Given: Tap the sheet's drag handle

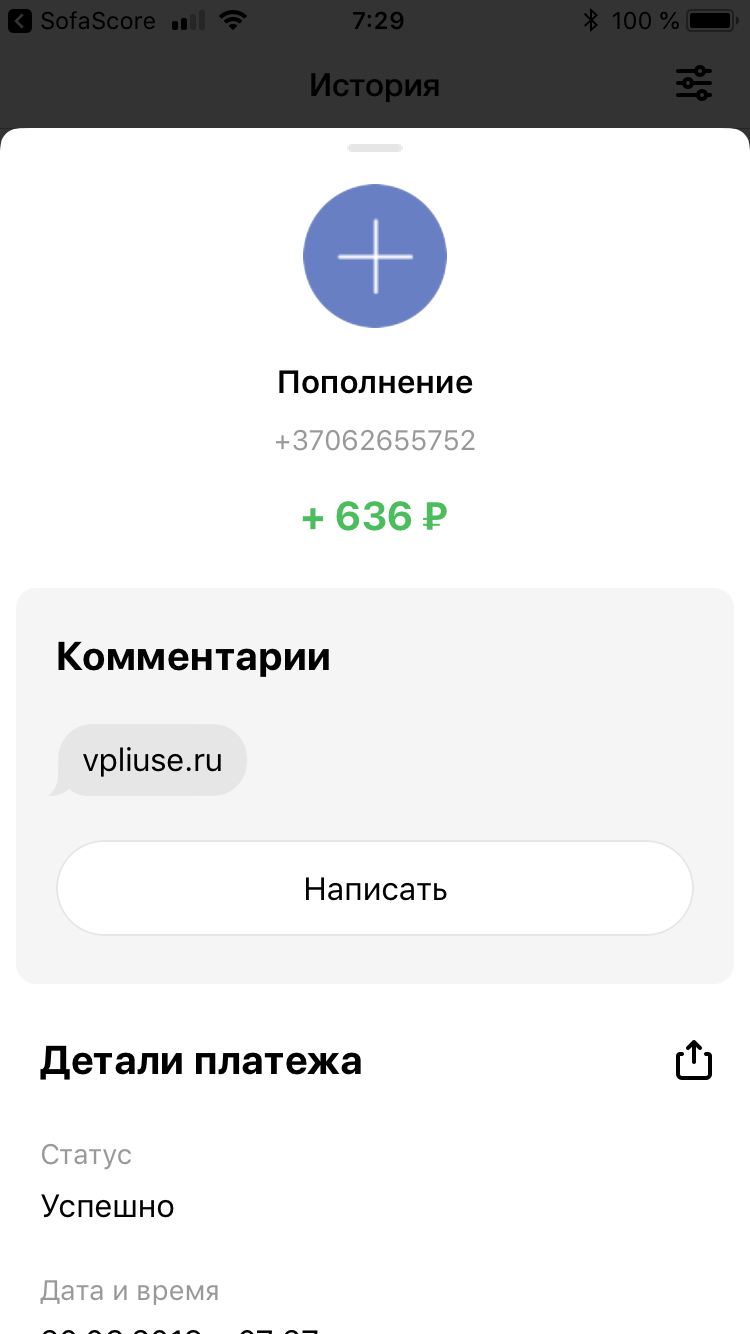Looking at the screenshot, I should [x=375, y=148].
